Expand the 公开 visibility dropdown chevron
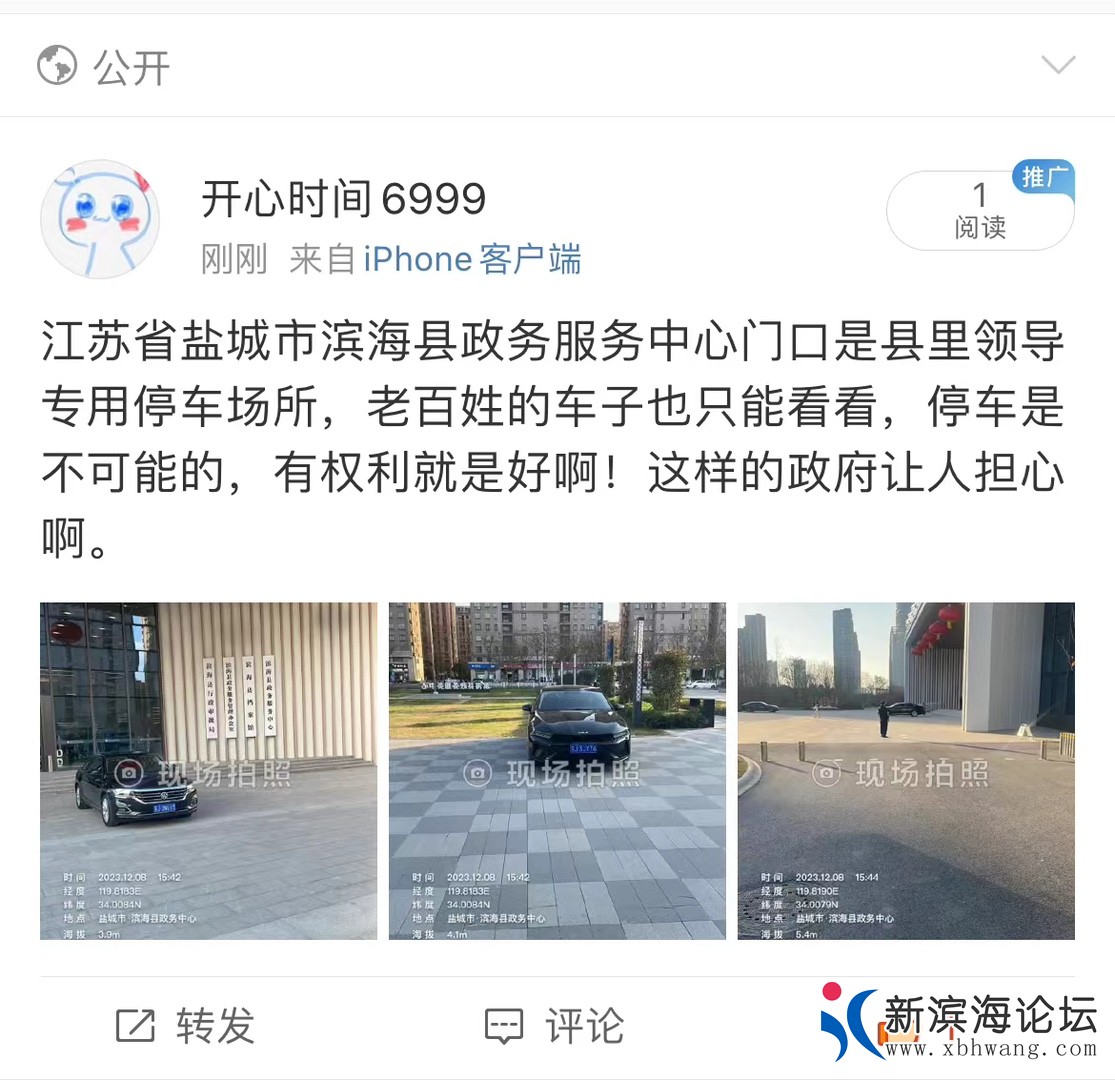Viewport: 1115px width, 1080px height. tap(1057, 66)
